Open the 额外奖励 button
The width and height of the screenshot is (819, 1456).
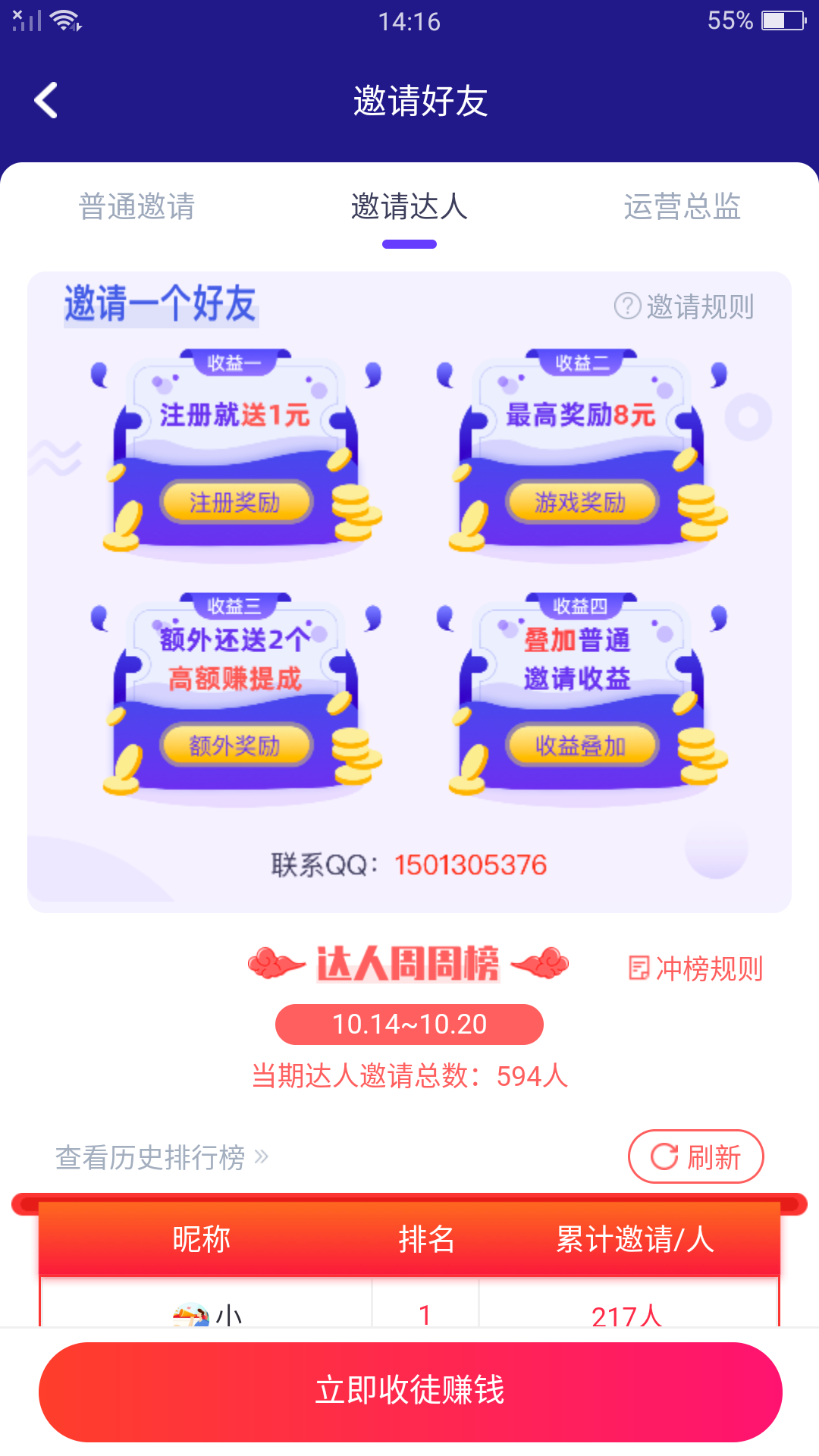235,745
